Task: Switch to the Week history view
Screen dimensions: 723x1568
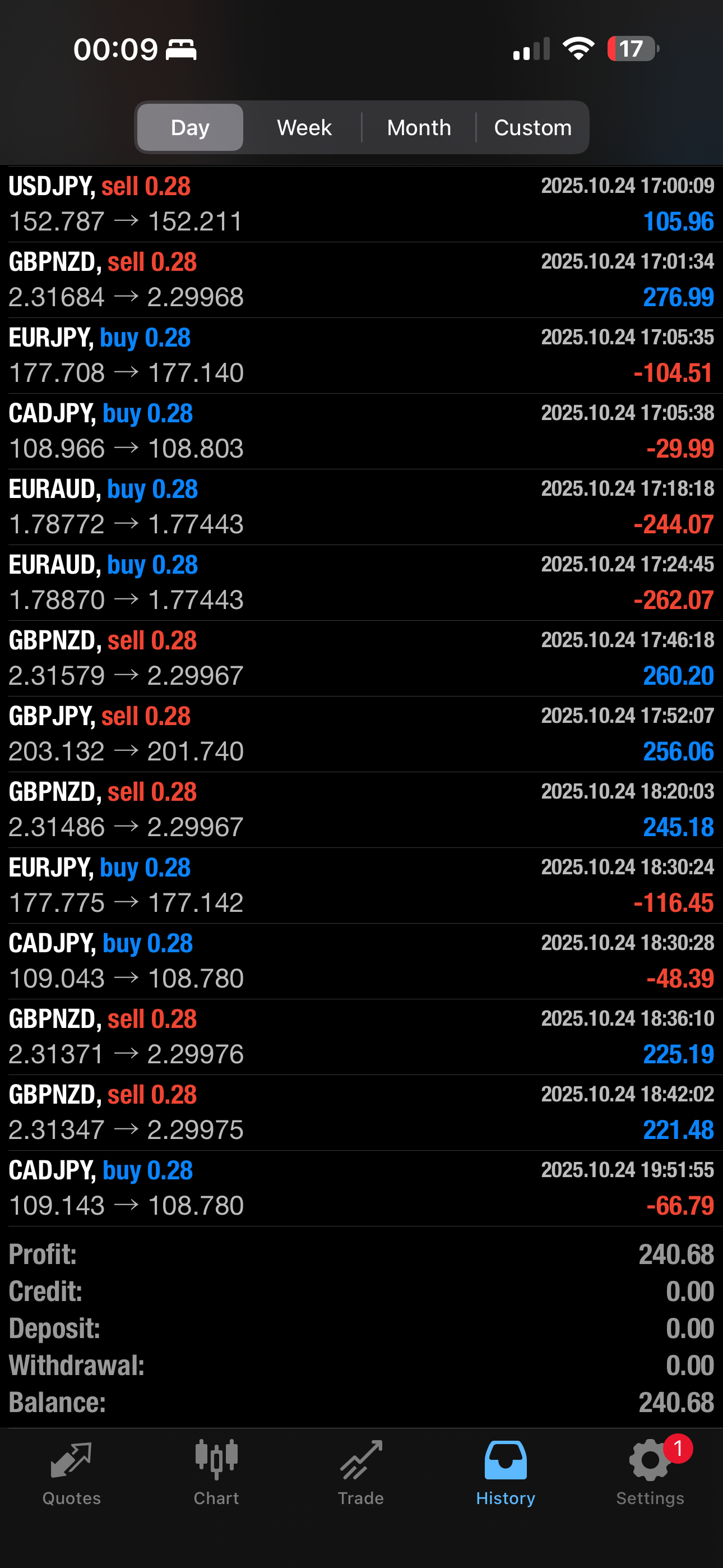Action: [x=304, y=127]
